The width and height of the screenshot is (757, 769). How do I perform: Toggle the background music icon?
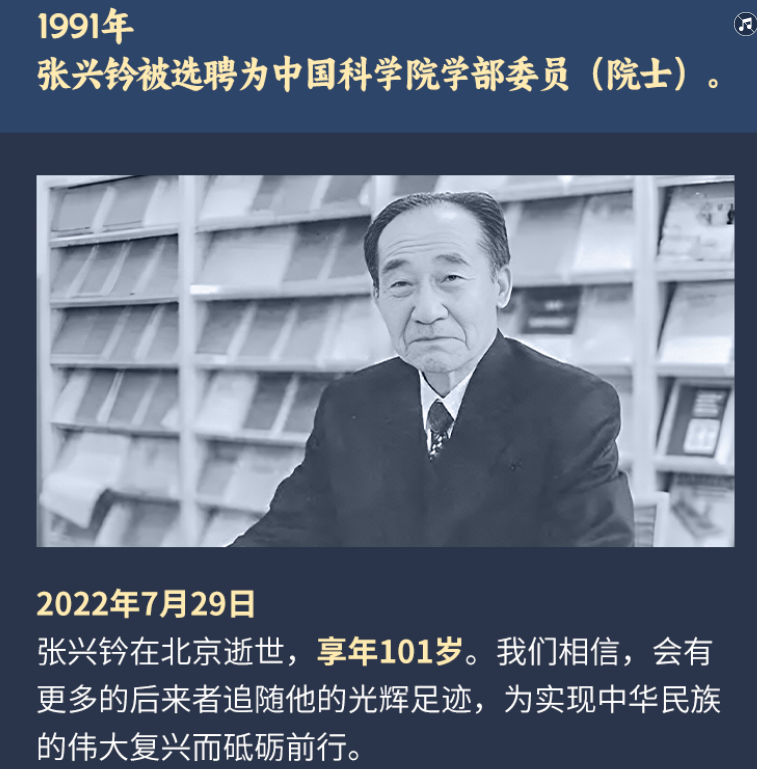pyautogui.click(x=745, y=25)
